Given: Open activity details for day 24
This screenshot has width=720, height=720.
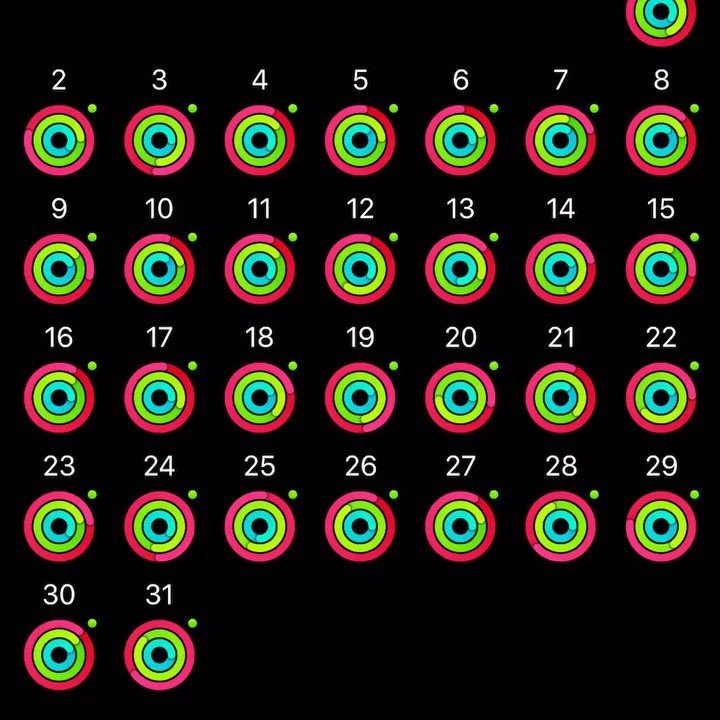Looking at the screenshot, I should [160, 526].
